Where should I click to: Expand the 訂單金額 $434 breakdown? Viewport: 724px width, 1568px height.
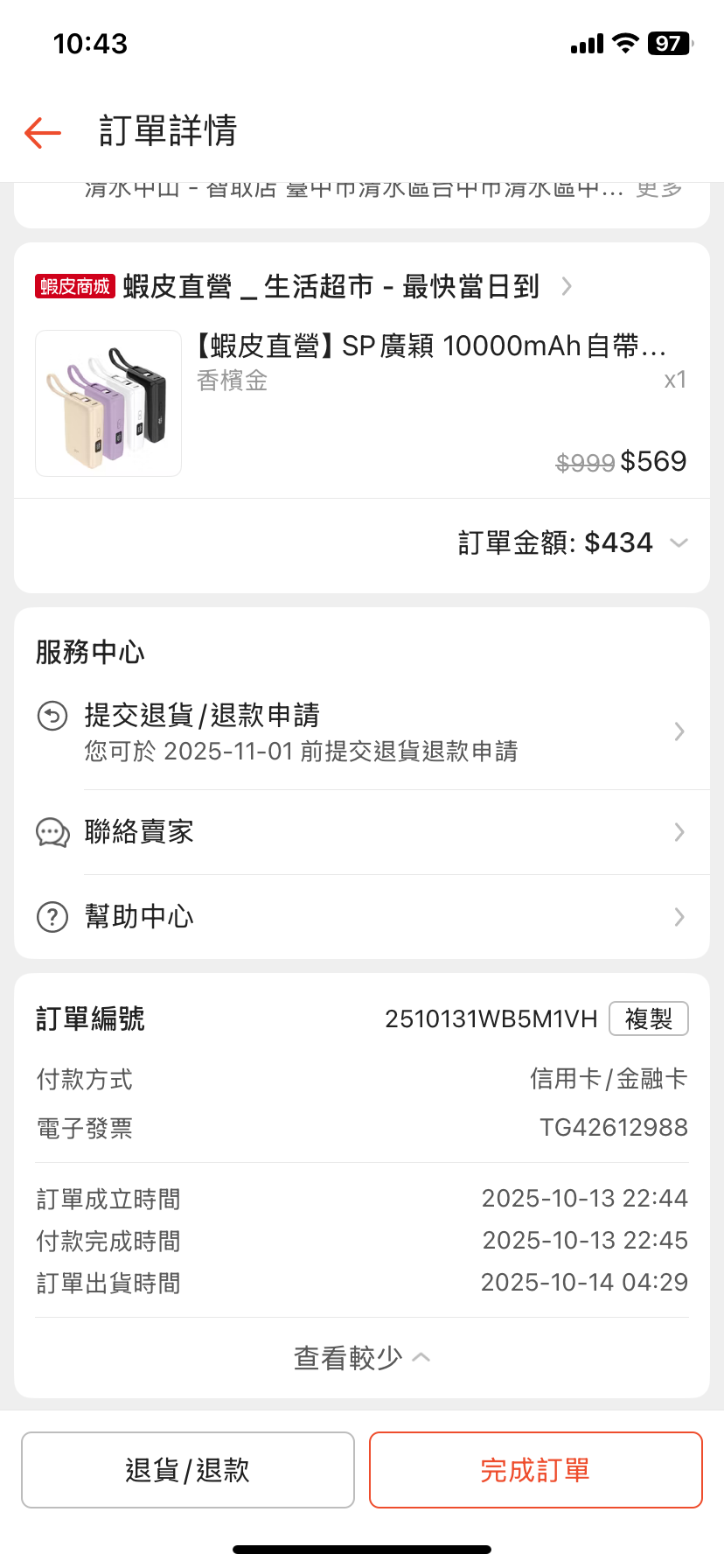tap(572, 543)
